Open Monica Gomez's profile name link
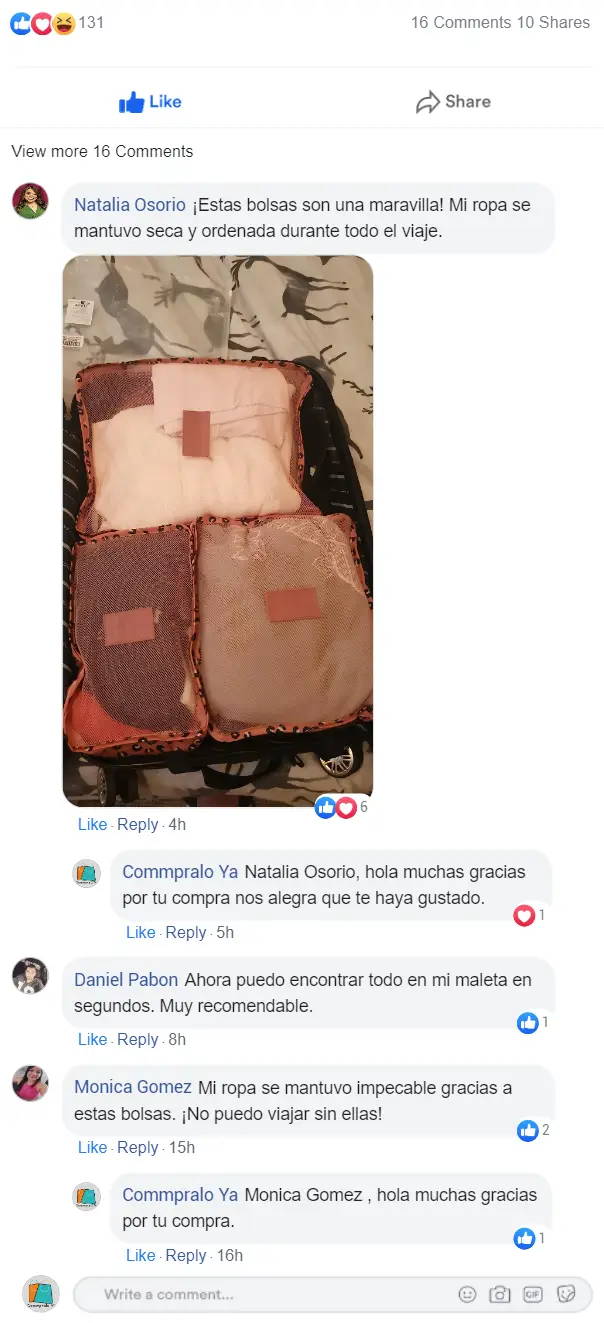 click(133, 1086)
